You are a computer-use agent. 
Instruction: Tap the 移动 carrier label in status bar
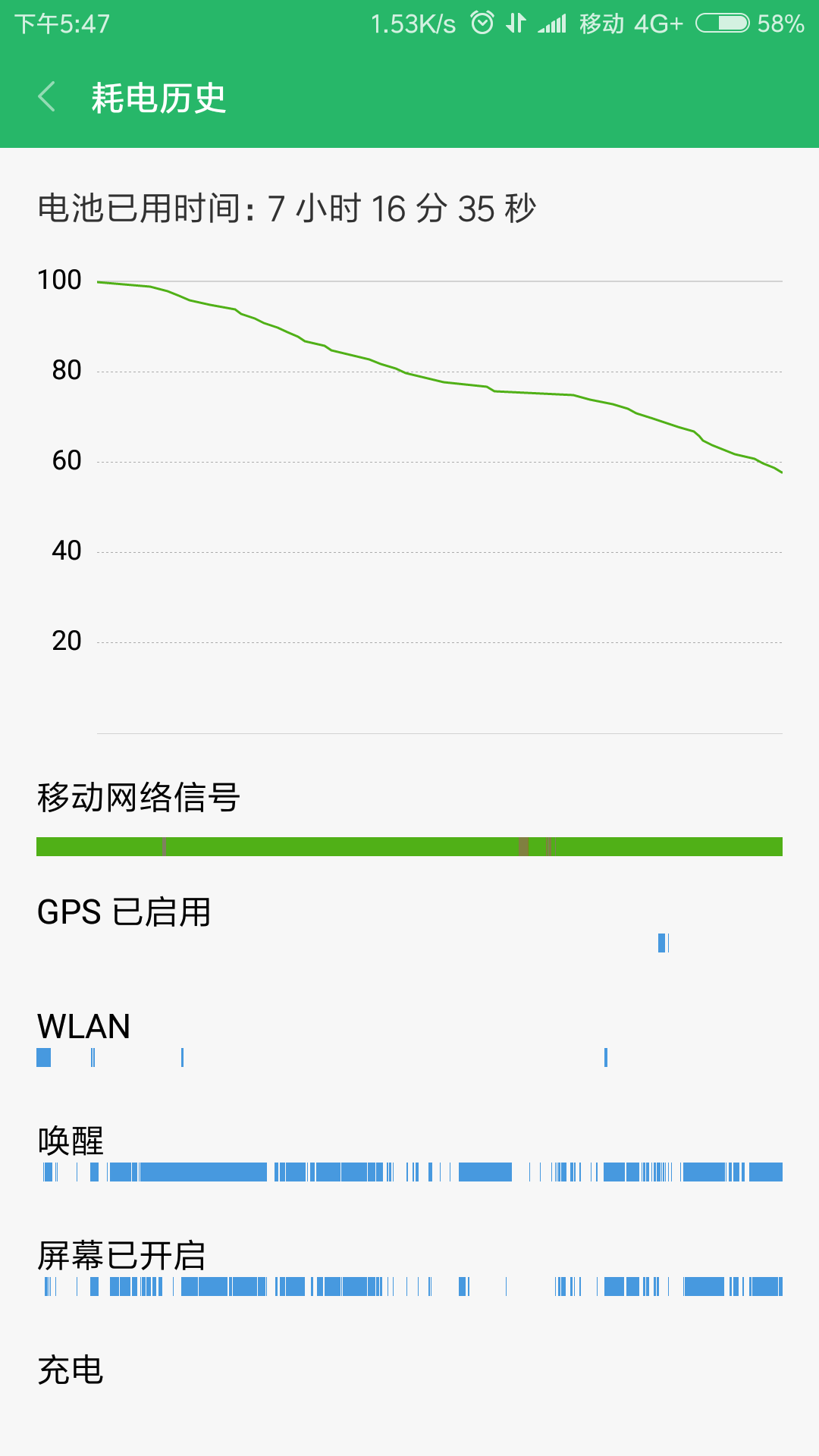point(603,23)
